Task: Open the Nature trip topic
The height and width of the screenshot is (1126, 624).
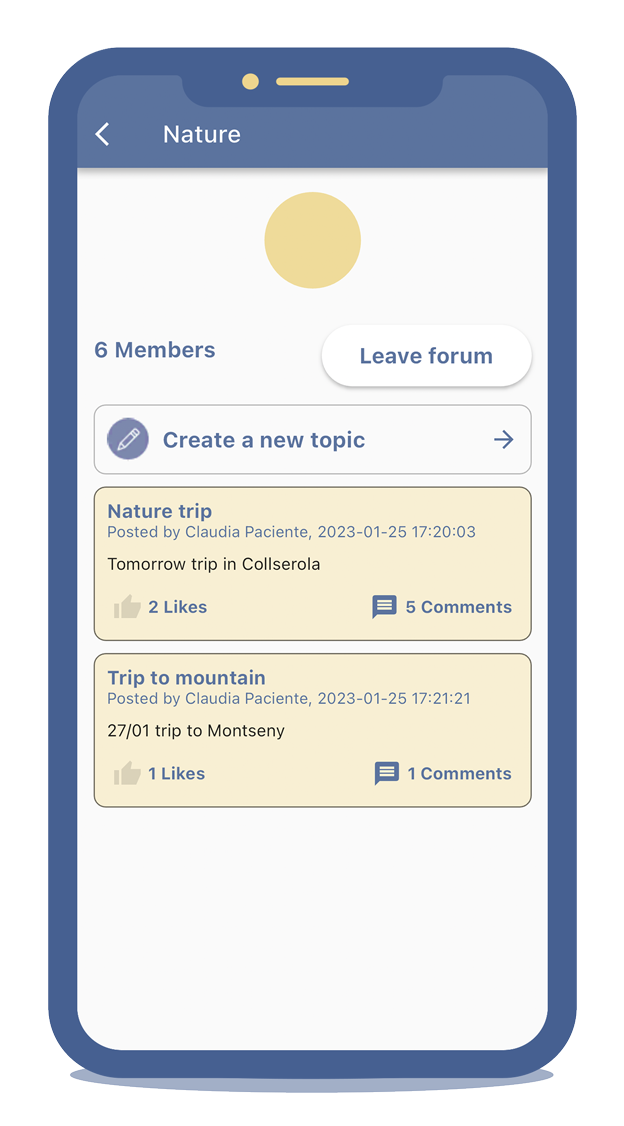Action: (x=160, y=512)
